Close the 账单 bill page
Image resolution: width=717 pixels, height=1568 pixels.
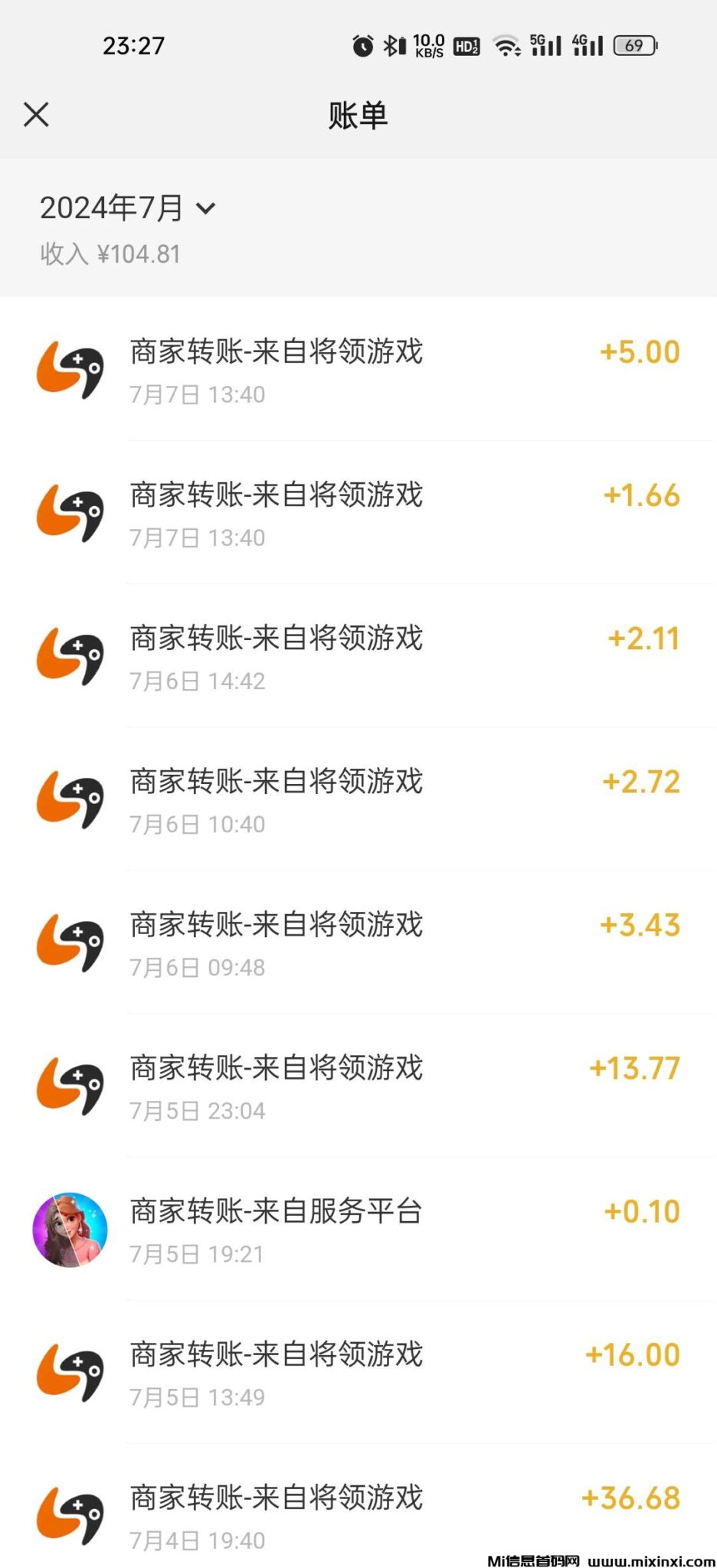click(36, 115)
